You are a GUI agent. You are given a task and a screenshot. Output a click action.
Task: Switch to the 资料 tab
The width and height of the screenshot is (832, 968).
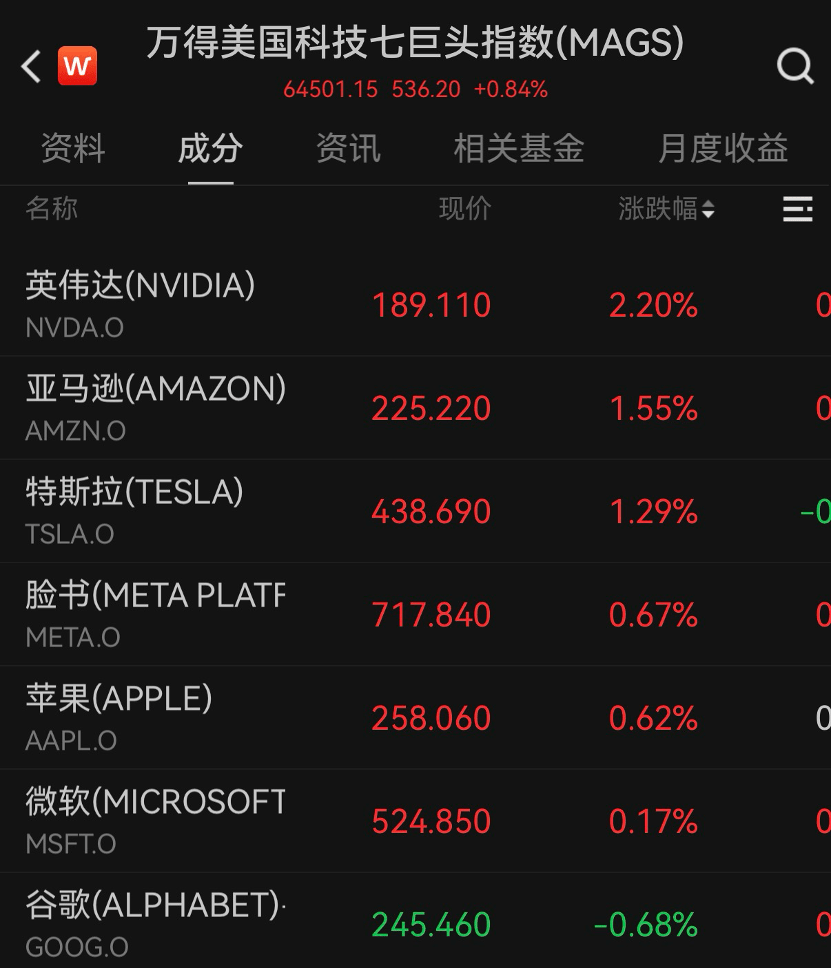click(x=72, y=148)
